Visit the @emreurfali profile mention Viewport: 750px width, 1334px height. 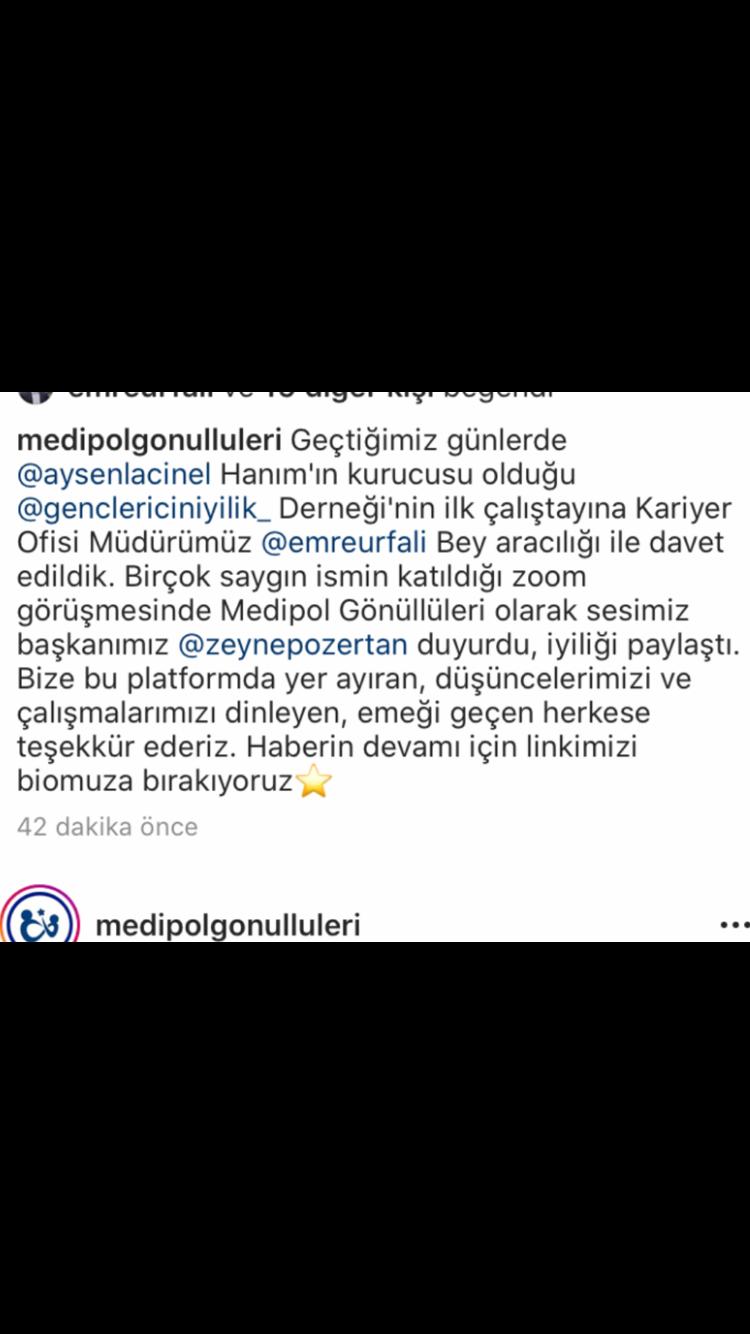[x=344, y=543]
